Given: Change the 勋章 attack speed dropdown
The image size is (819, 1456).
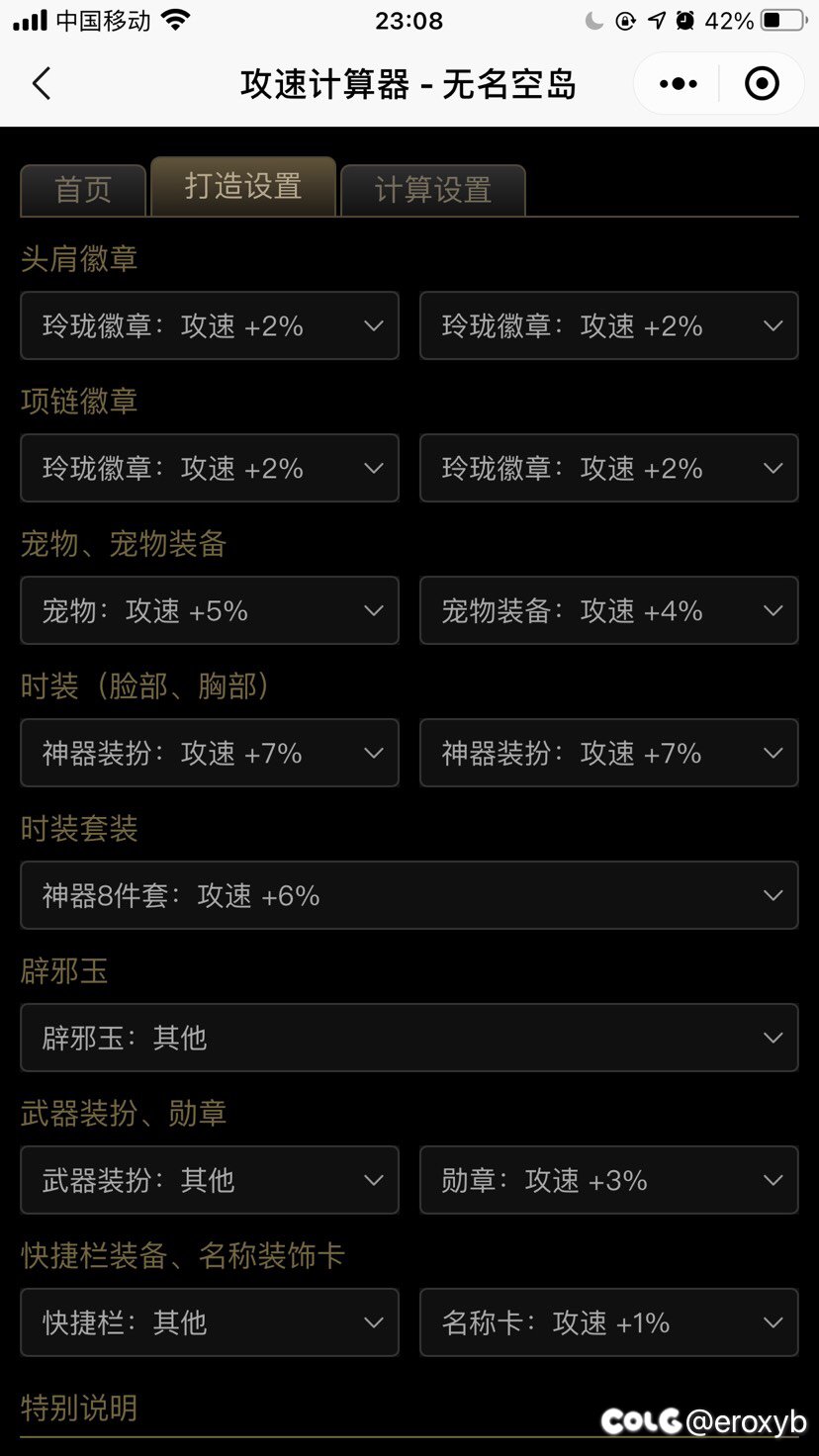Looking at the screenshot, I should pos(609,1180).
